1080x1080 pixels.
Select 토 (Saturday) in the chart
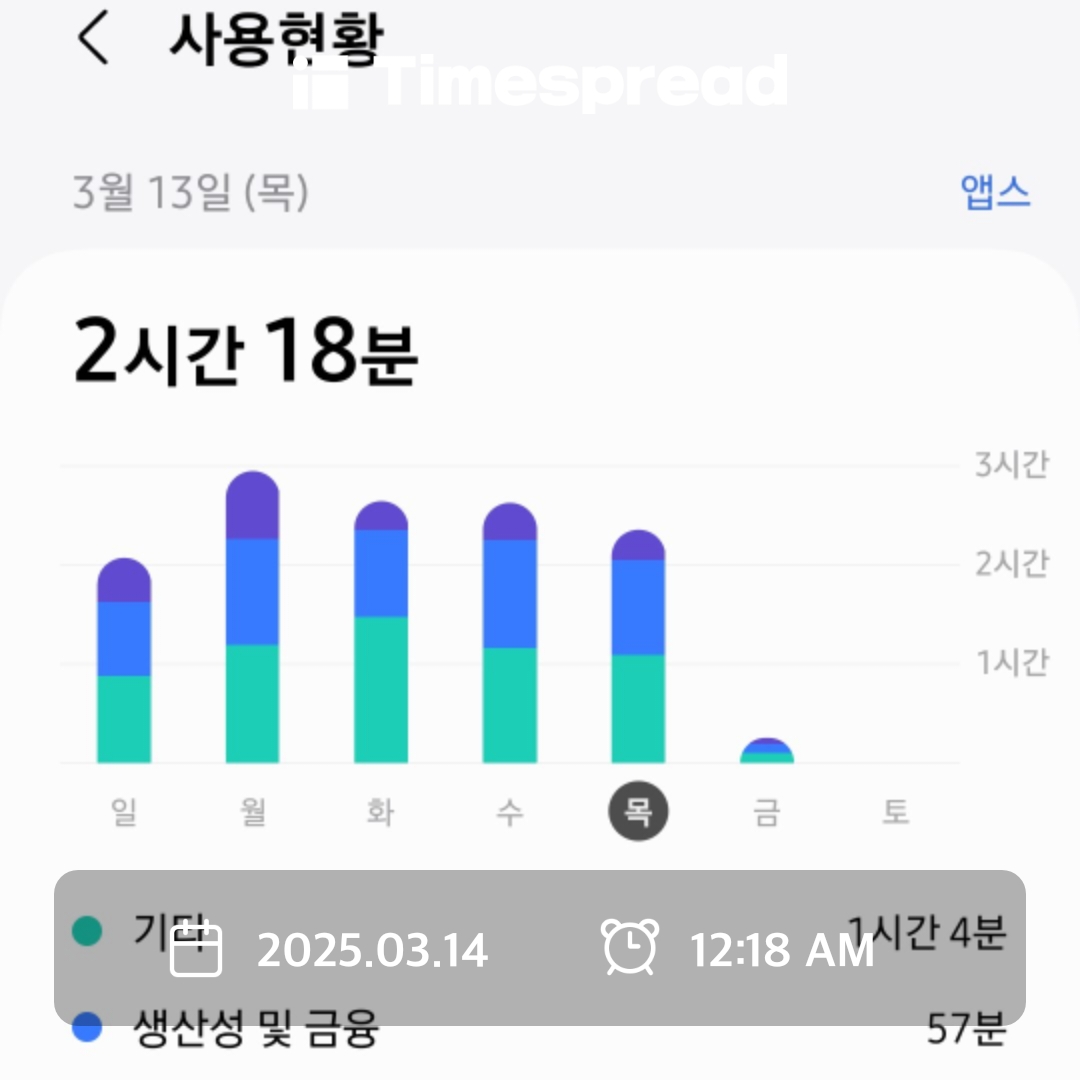click(x=895, y=811)
